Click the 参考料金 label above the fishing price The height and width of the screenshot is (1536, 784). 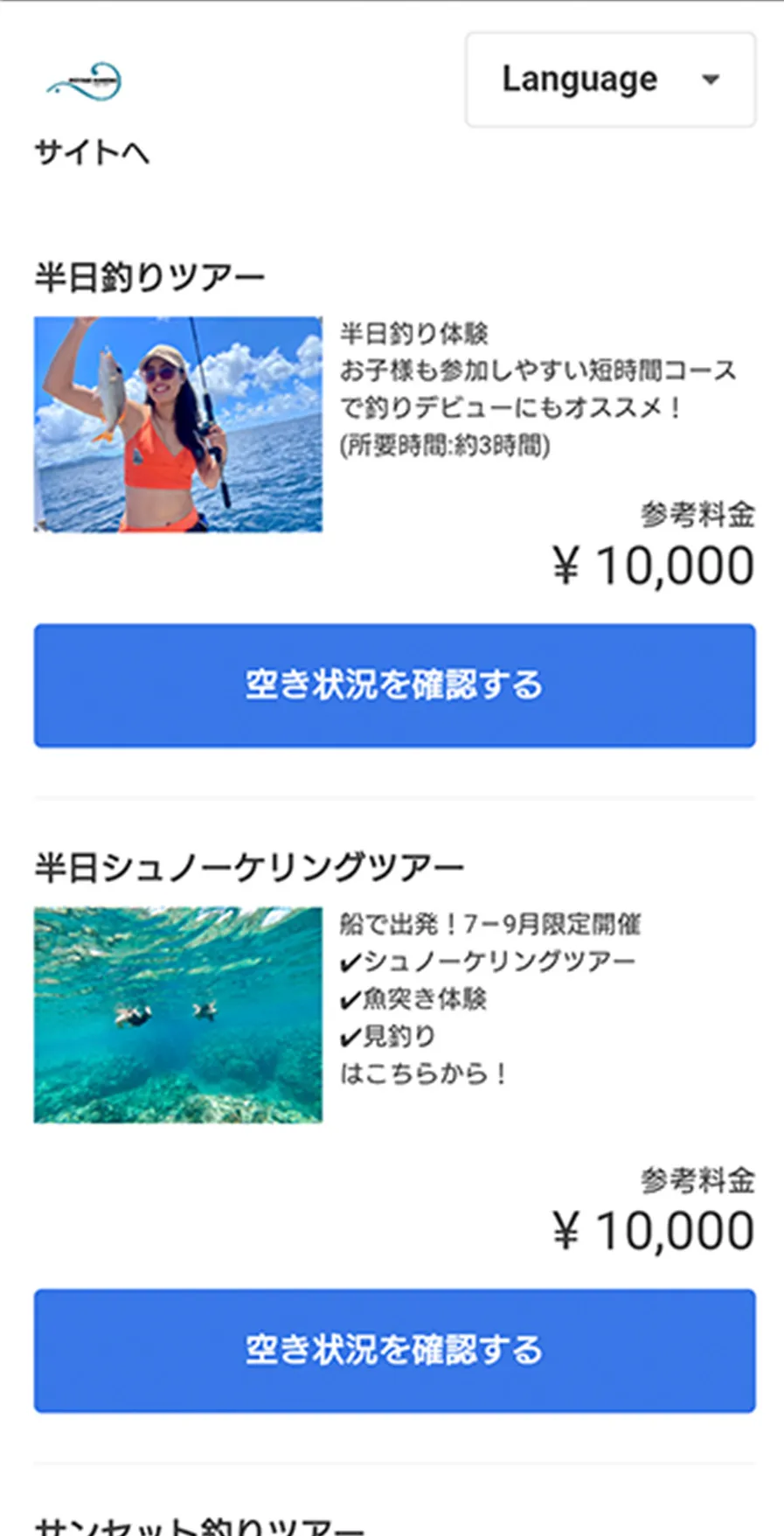[698, 516]
